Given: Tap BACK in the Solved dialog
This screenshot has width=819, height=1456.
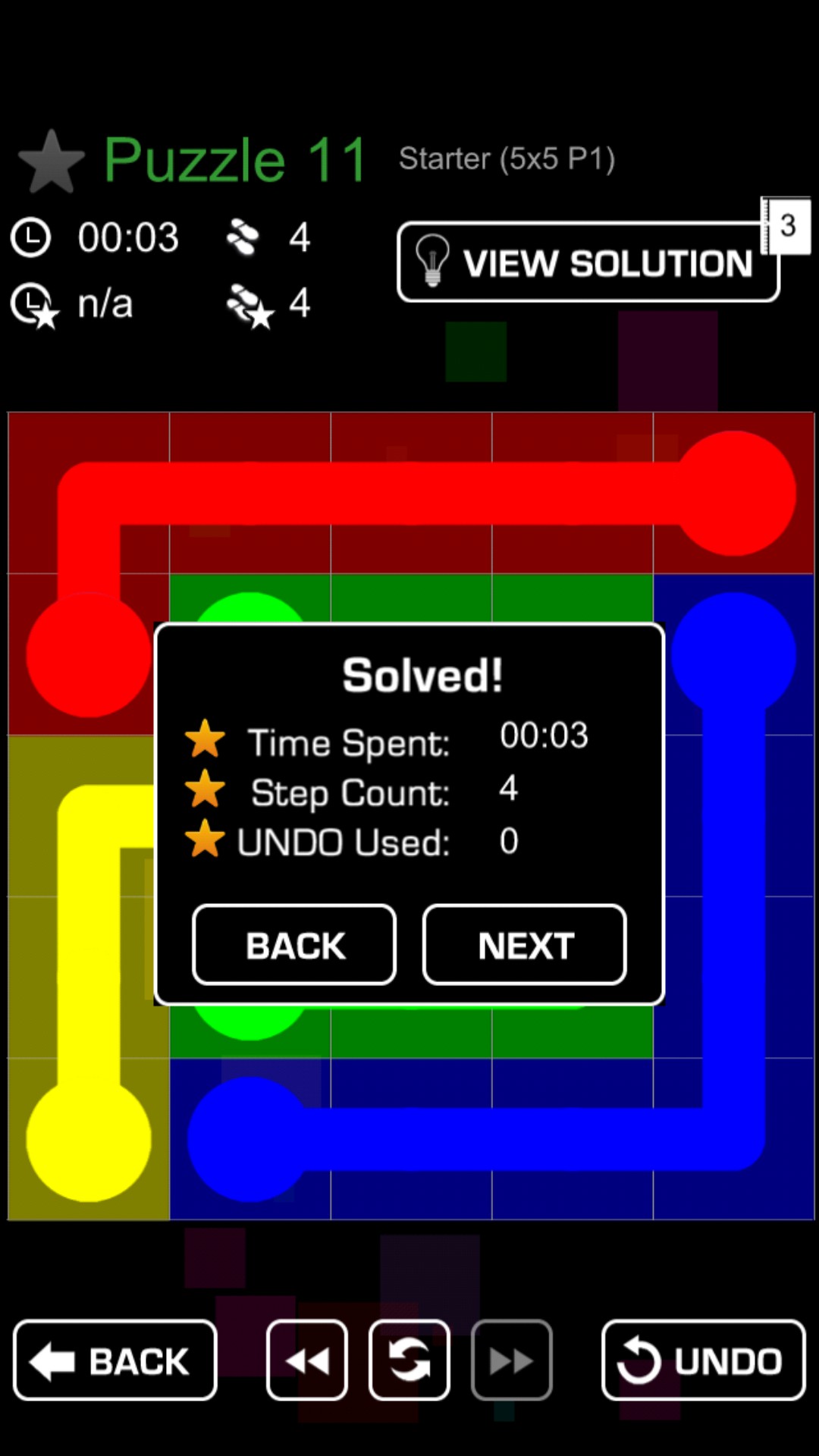Looking at the screenshot, I should click(x=294, y=945).
